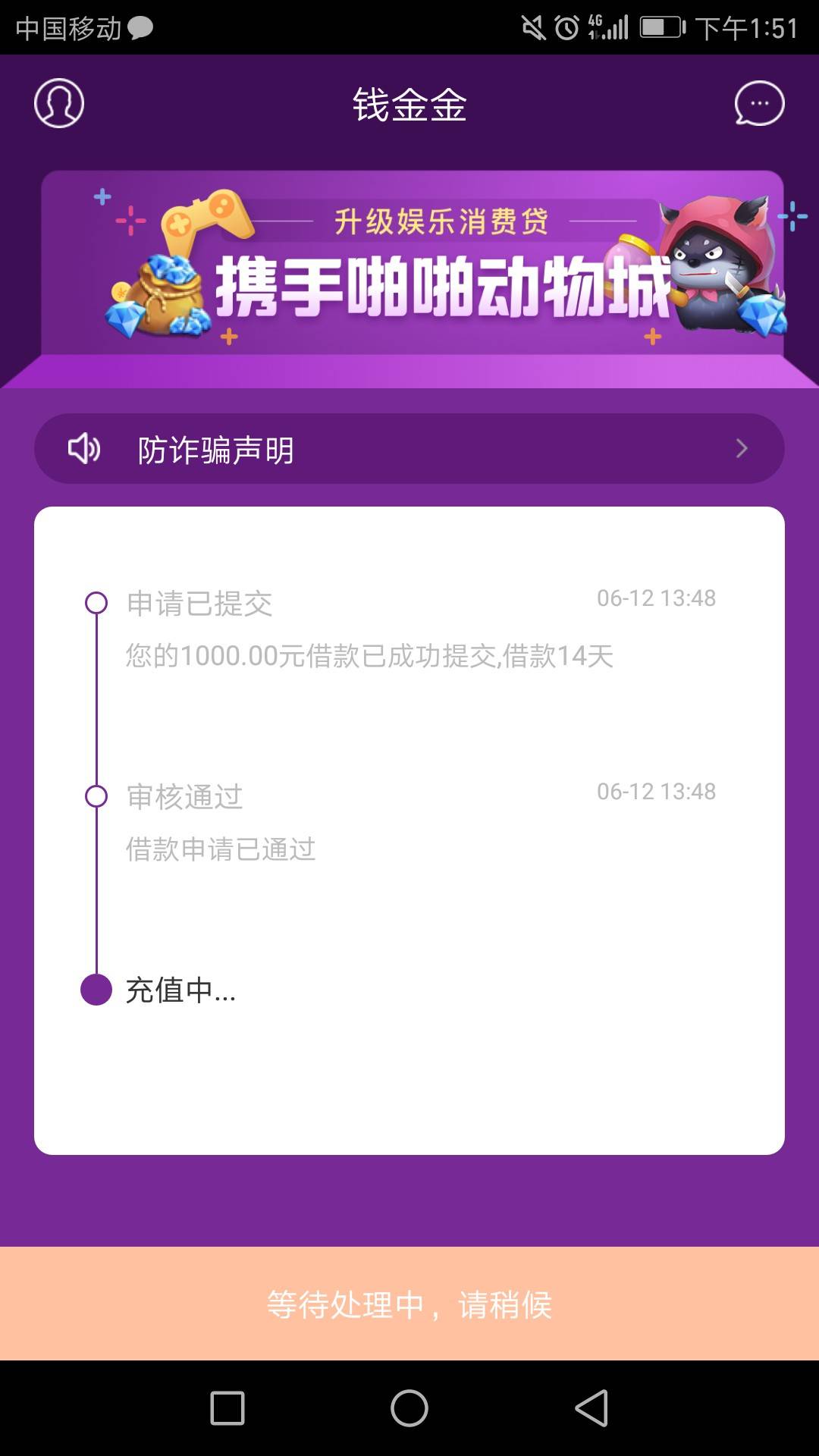
Task: Open the messages chat bubble icon
Action: [x=759, y=103]
